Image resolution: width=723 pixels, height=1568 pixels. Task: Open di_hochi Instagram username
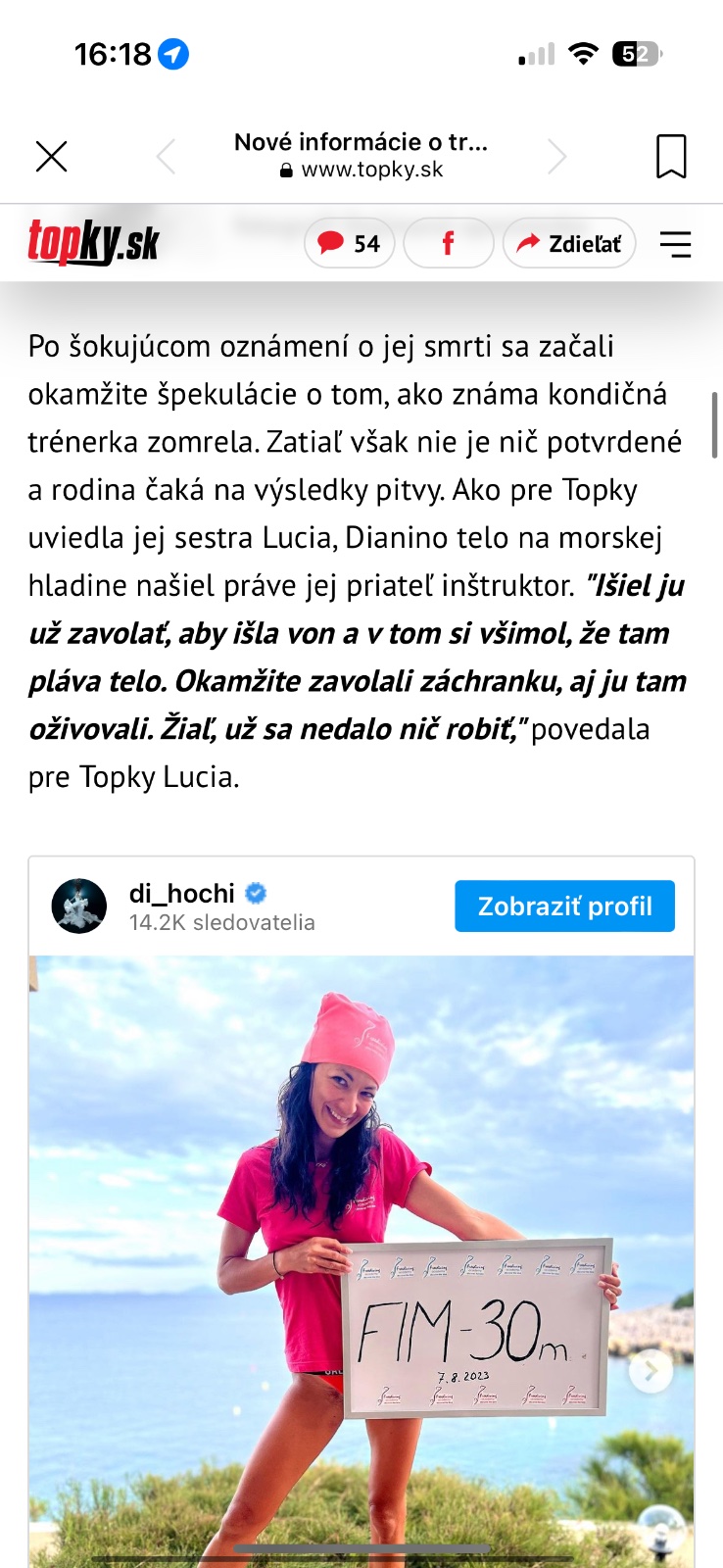[x=182, y=893]
